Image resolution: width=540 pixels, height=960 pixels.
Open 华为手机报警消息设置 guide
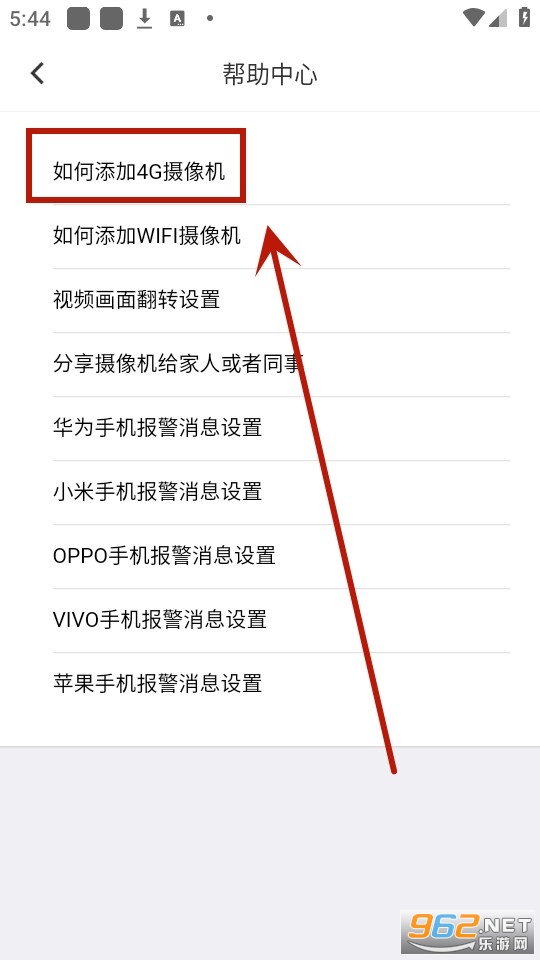pyautogui.click(x=270, y=429)
